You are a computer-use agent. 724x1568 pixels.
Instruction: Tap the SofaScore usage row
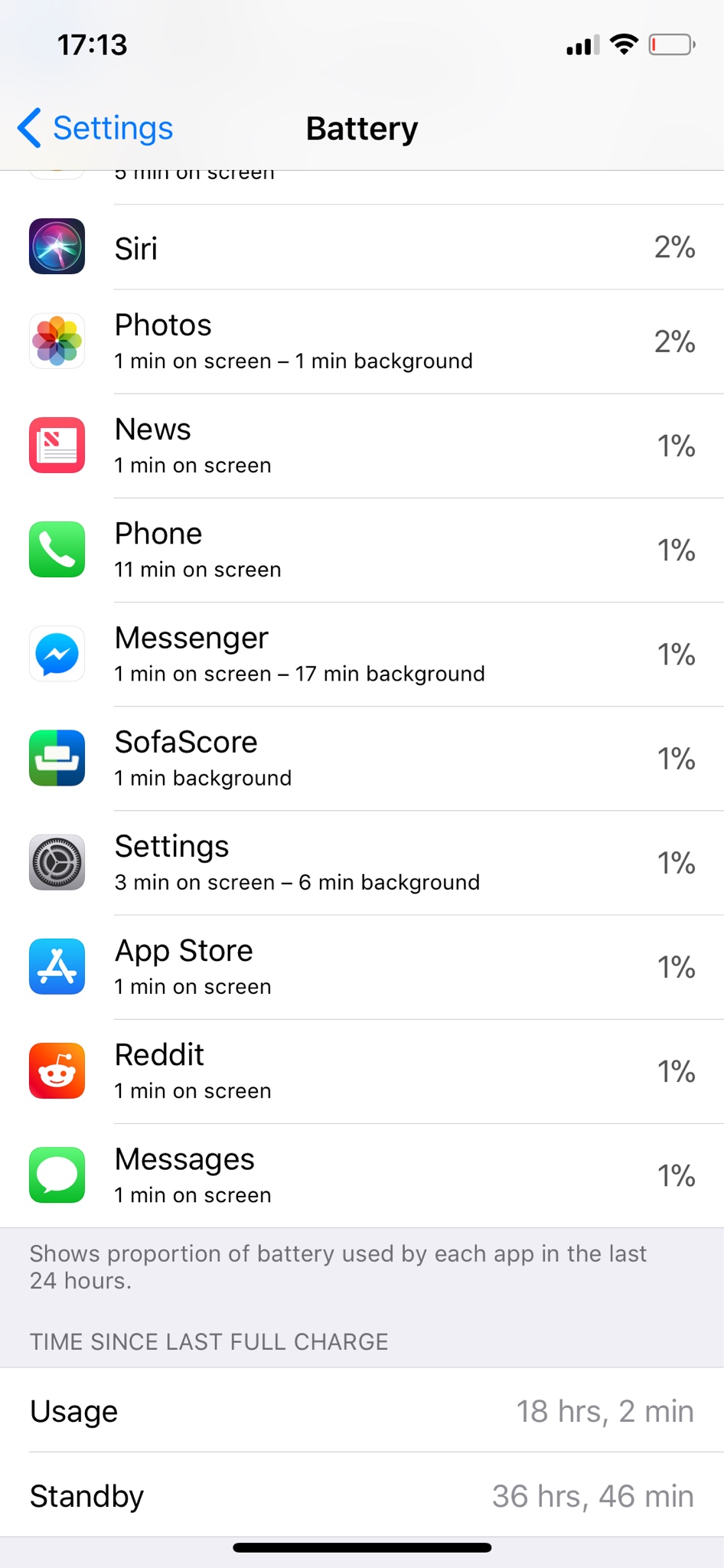362,758
